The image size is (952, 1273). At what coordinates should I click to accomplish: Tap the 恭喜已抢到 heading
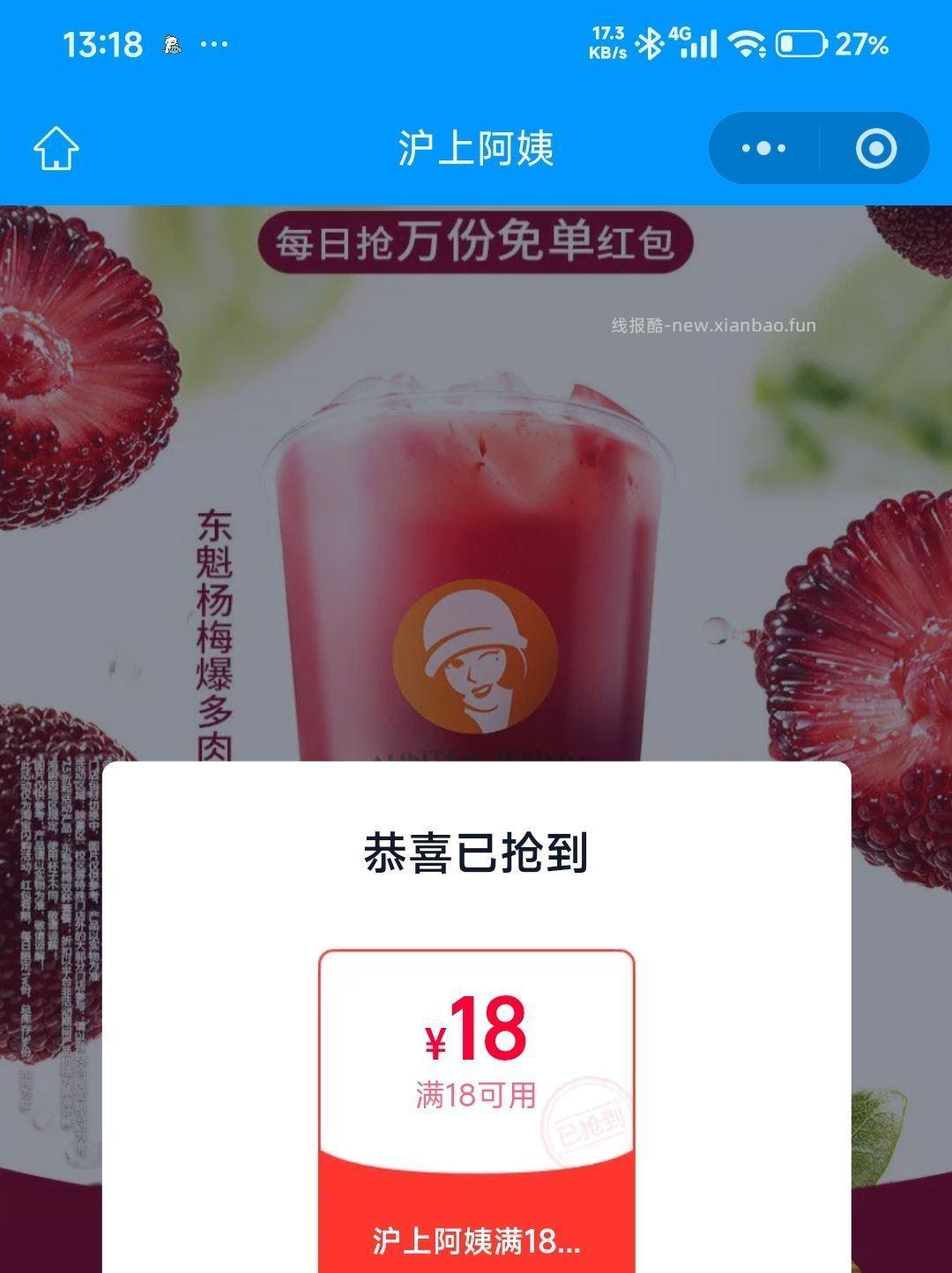(476, 851)
